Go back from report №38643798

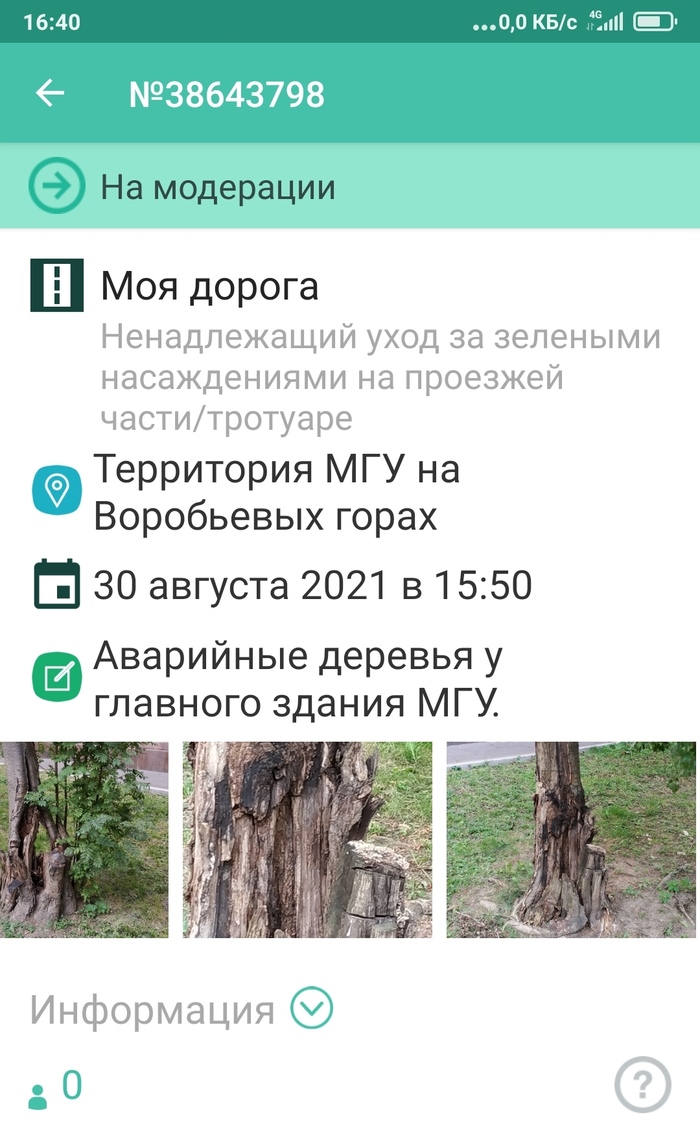click(50, 94)
